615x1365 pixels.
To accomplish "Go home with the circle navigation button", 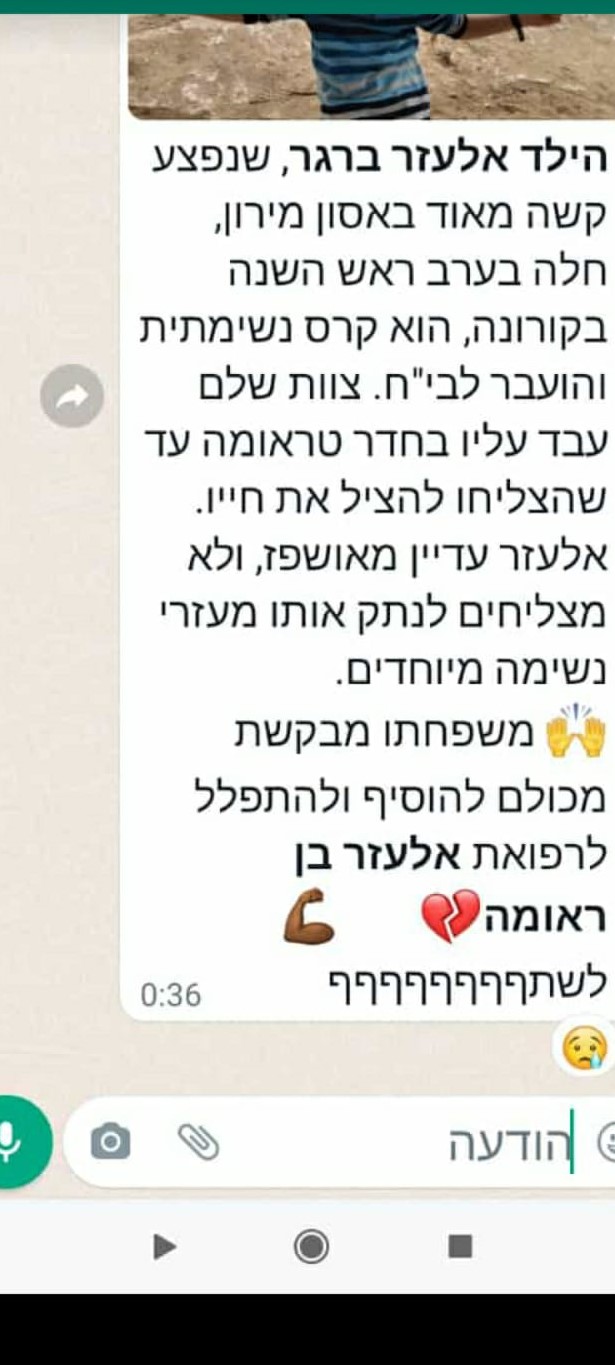I will point(311,1246).
